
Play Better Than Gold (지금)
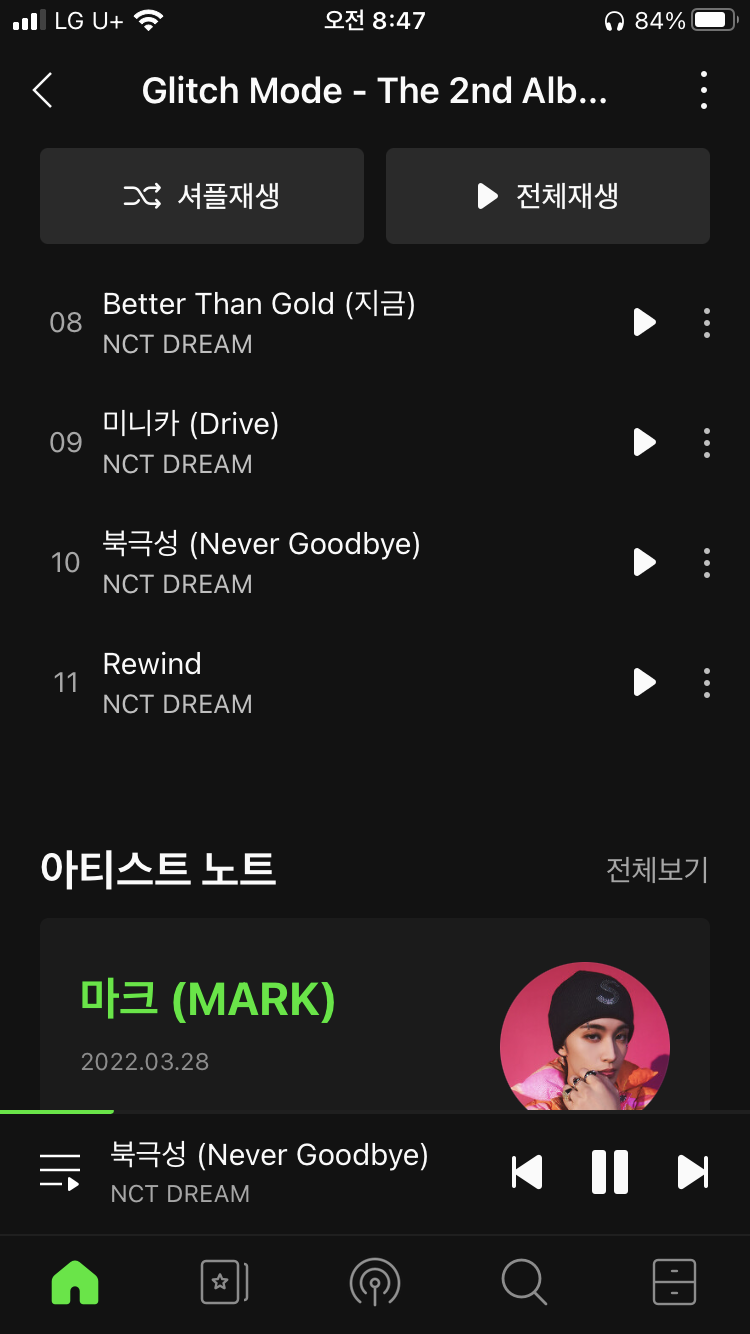644,322
